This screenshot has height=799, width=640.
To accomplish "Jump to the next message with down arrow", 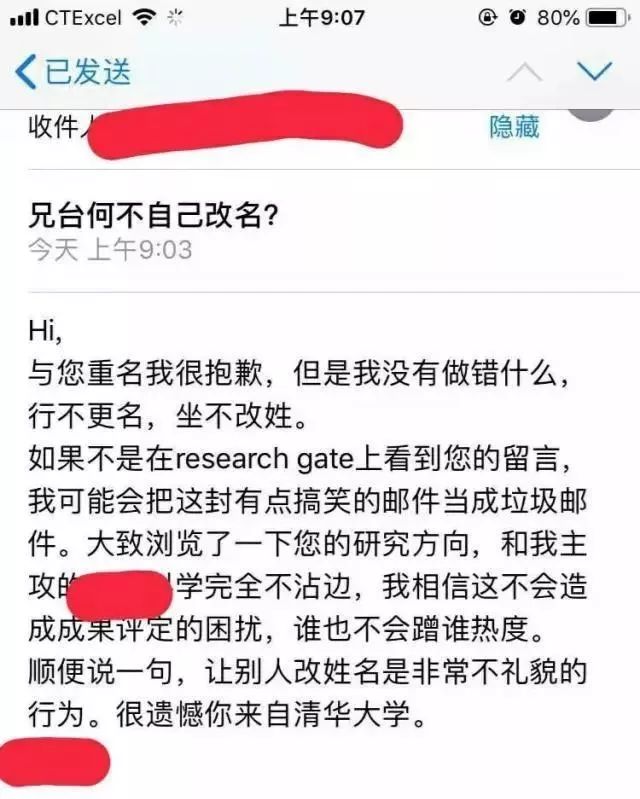I will tap(594, 72).
